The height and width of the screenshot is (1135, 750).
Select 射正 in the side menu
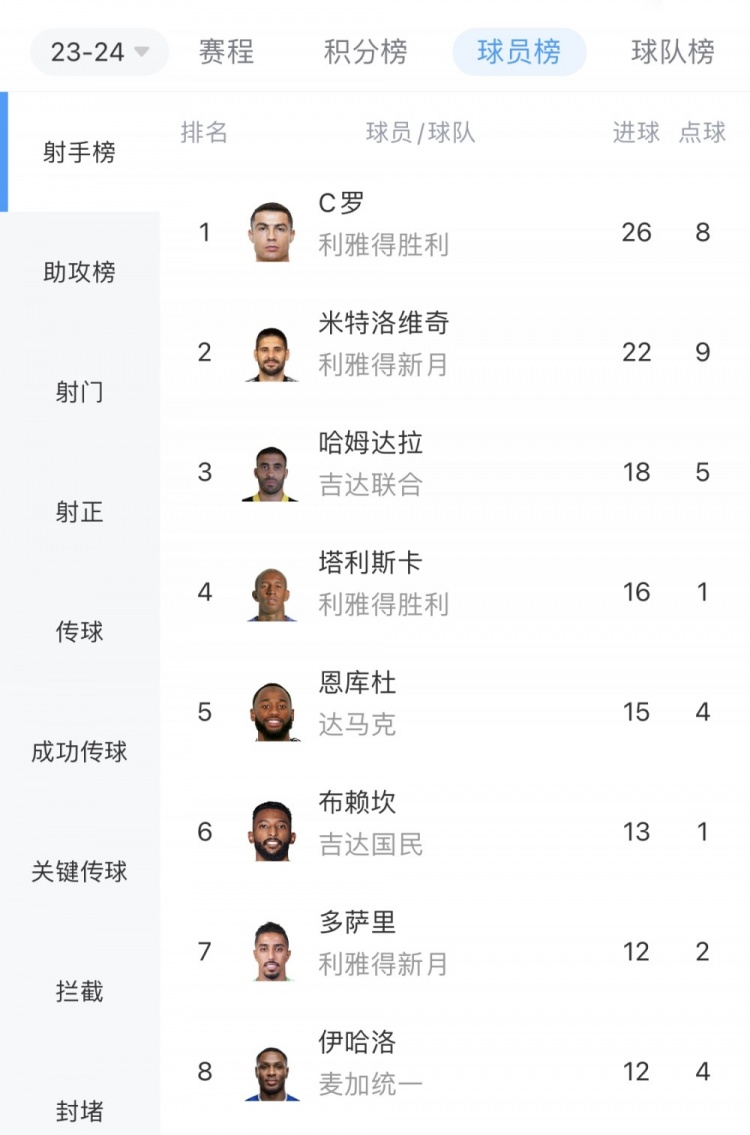click(79, 512)
